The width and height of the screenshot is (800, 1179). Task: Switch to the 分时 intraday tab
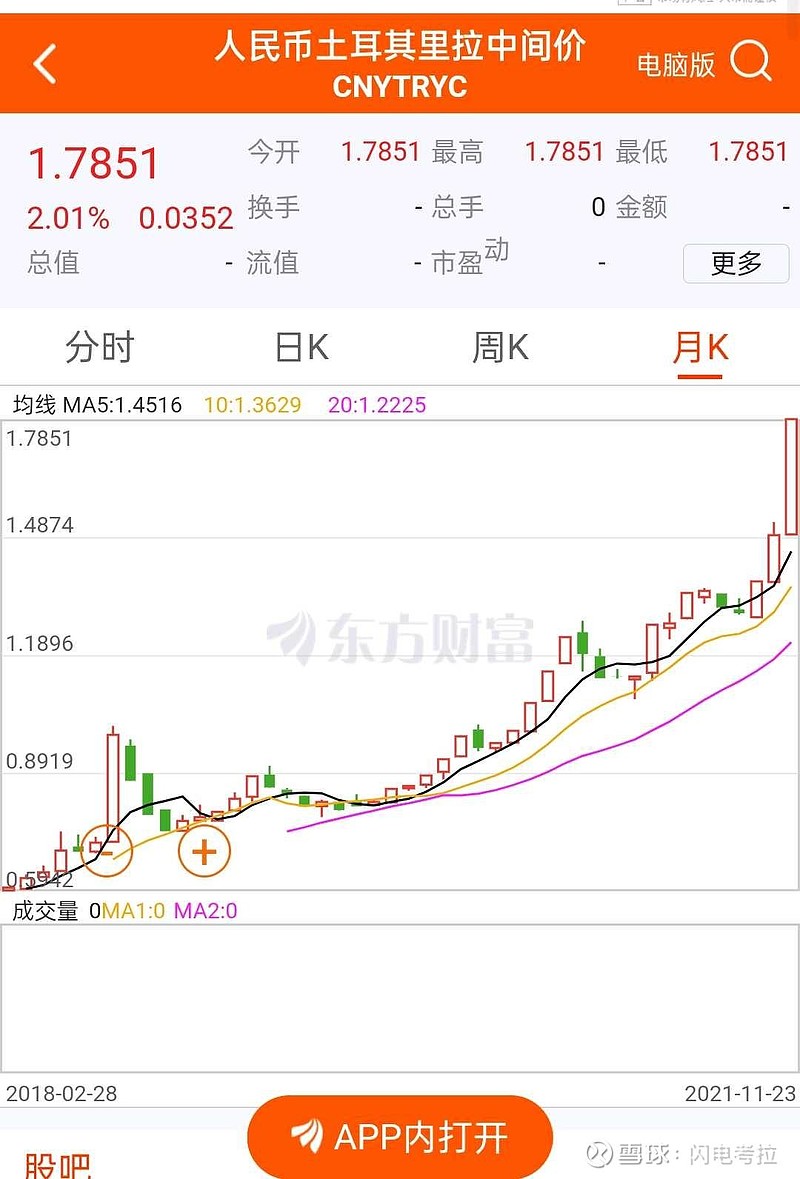coord(100,346)
